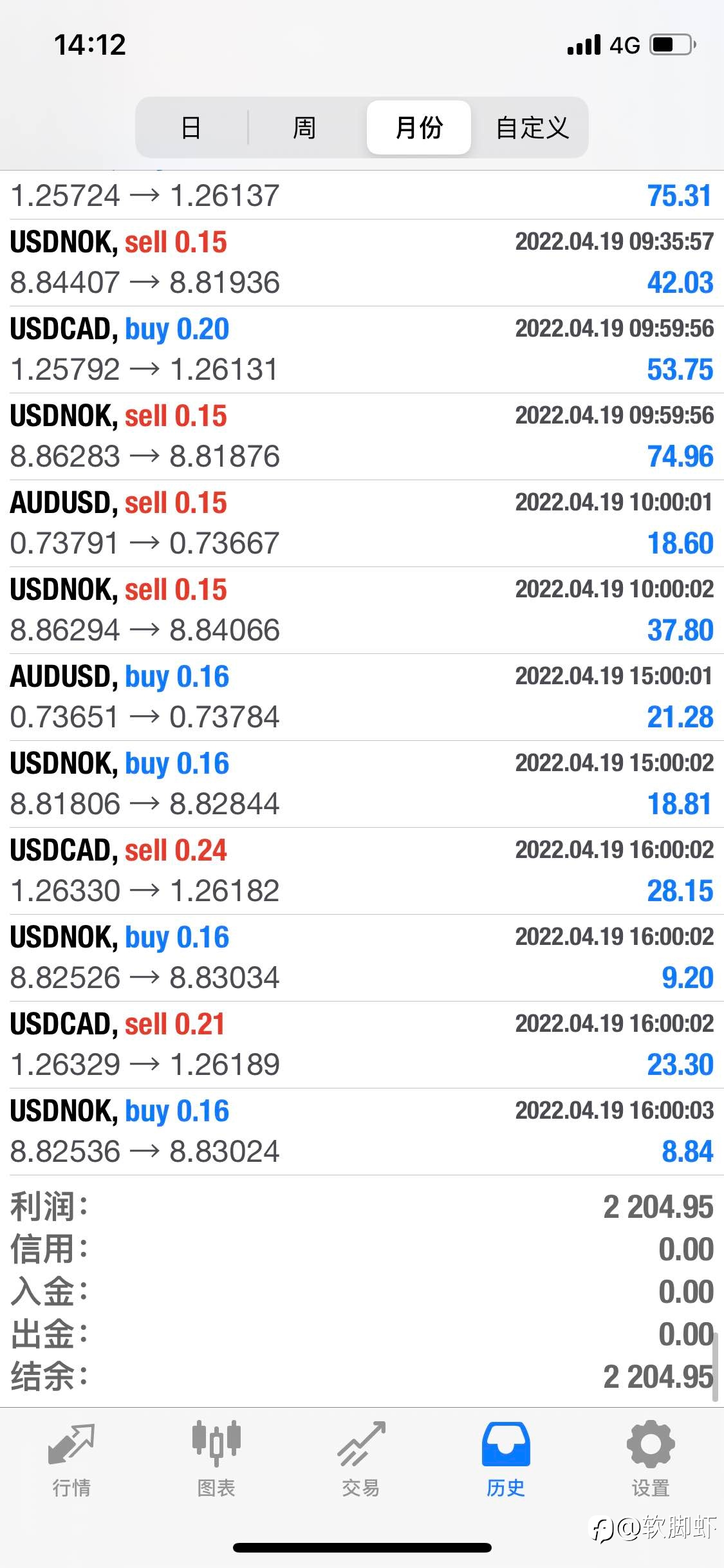The height and width of the screenshot is (1568, 724).
Task: Go to the 行情 quotes tab
Action: point(71,1459)
